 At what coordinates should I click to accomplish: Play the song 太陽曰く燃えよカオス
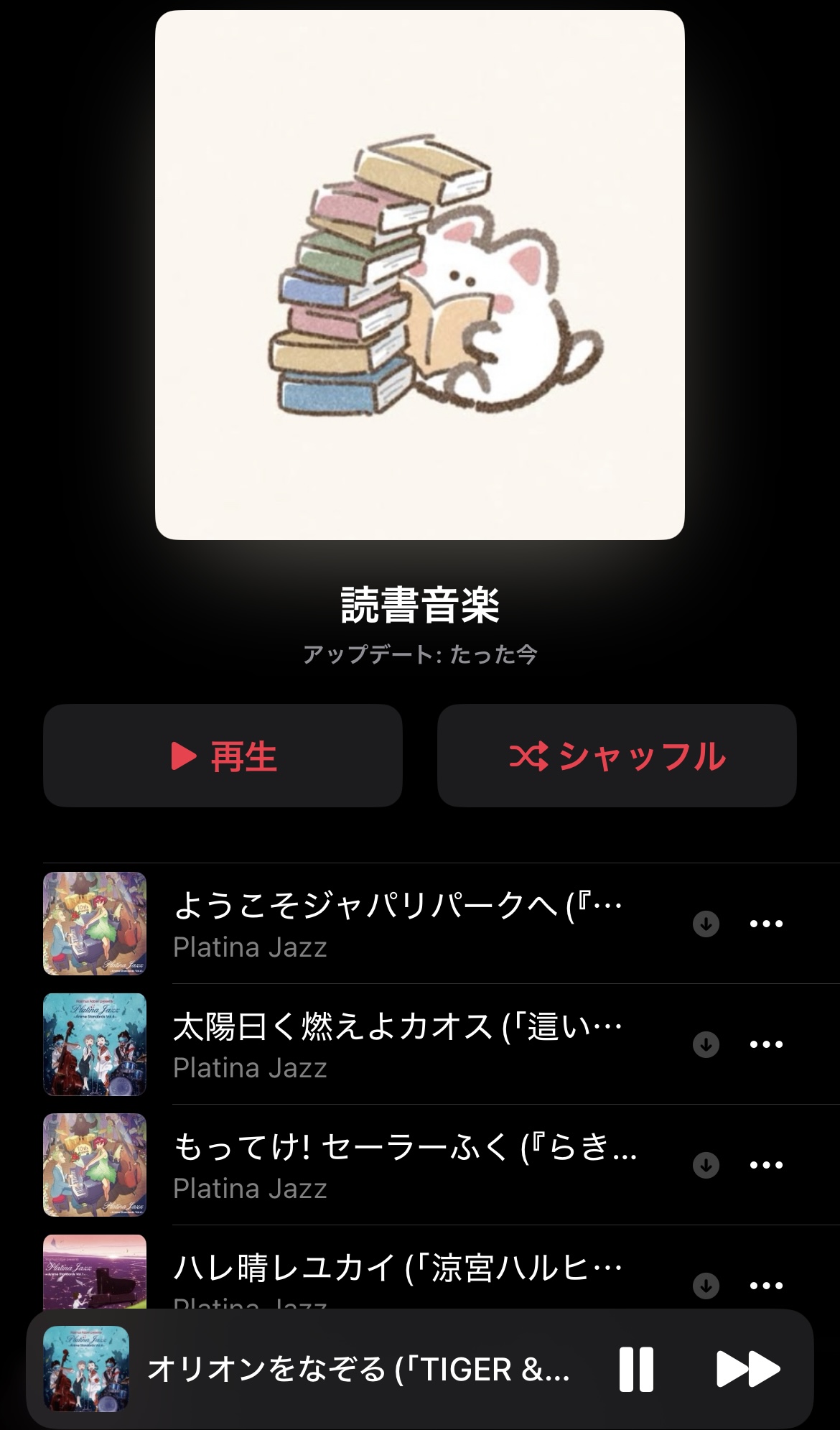[x=398, y=1044]
